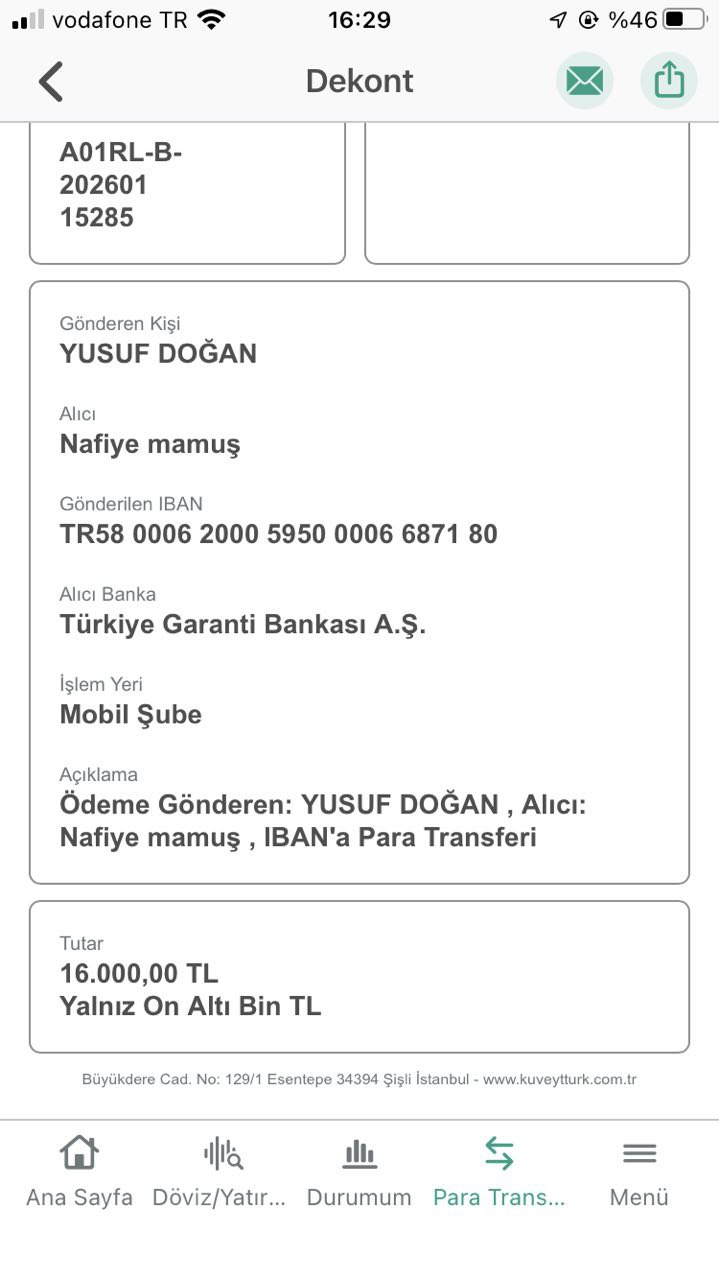
Task: Go back from the Dekont screen
Action: click(51, 81)
